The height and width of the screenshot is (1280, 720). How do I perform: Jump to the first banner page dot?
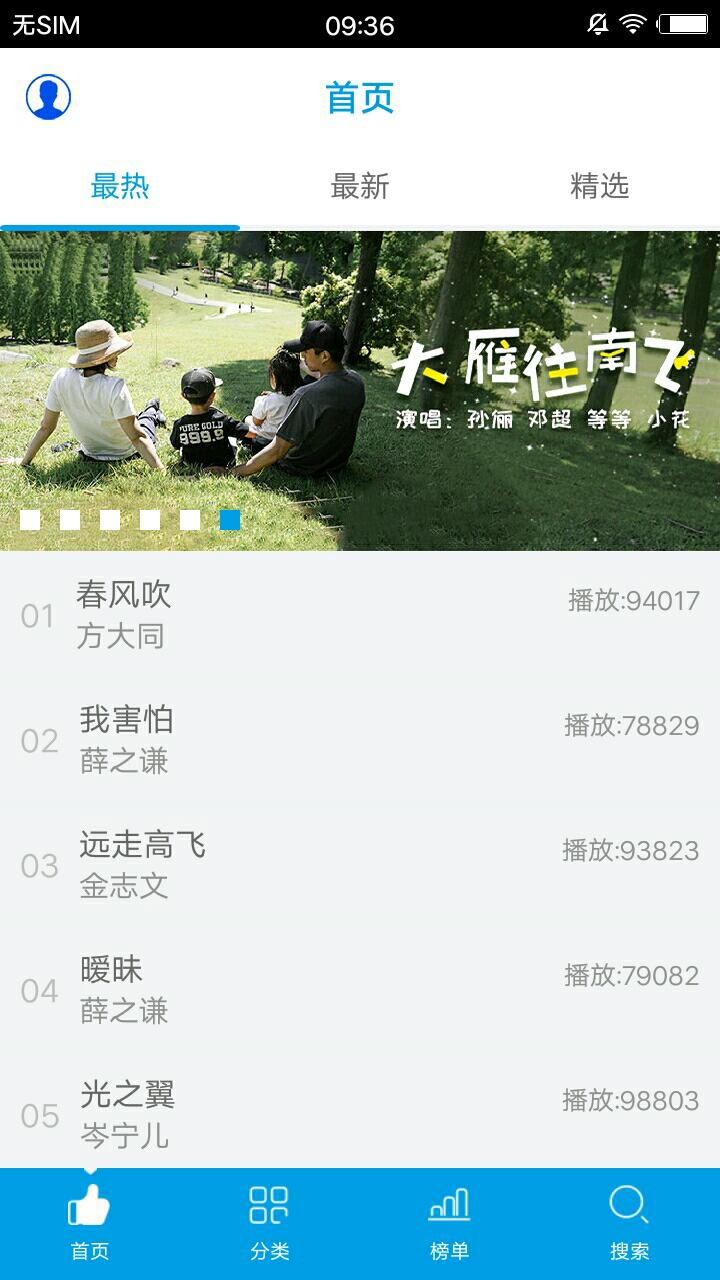click(30, 519)
